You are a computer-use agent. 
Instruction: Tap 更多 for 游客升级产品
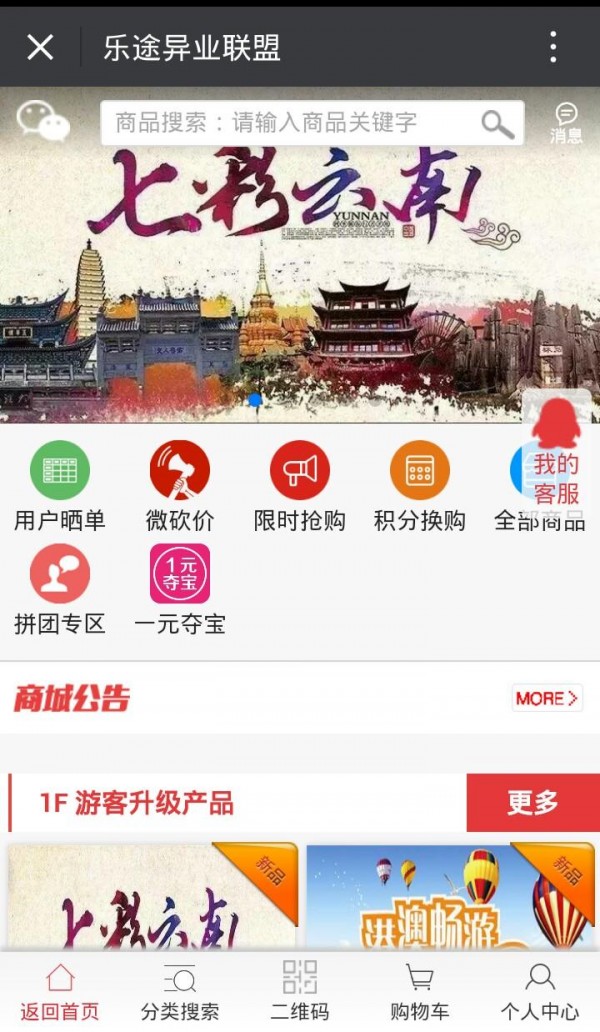[x=532, y=802]
